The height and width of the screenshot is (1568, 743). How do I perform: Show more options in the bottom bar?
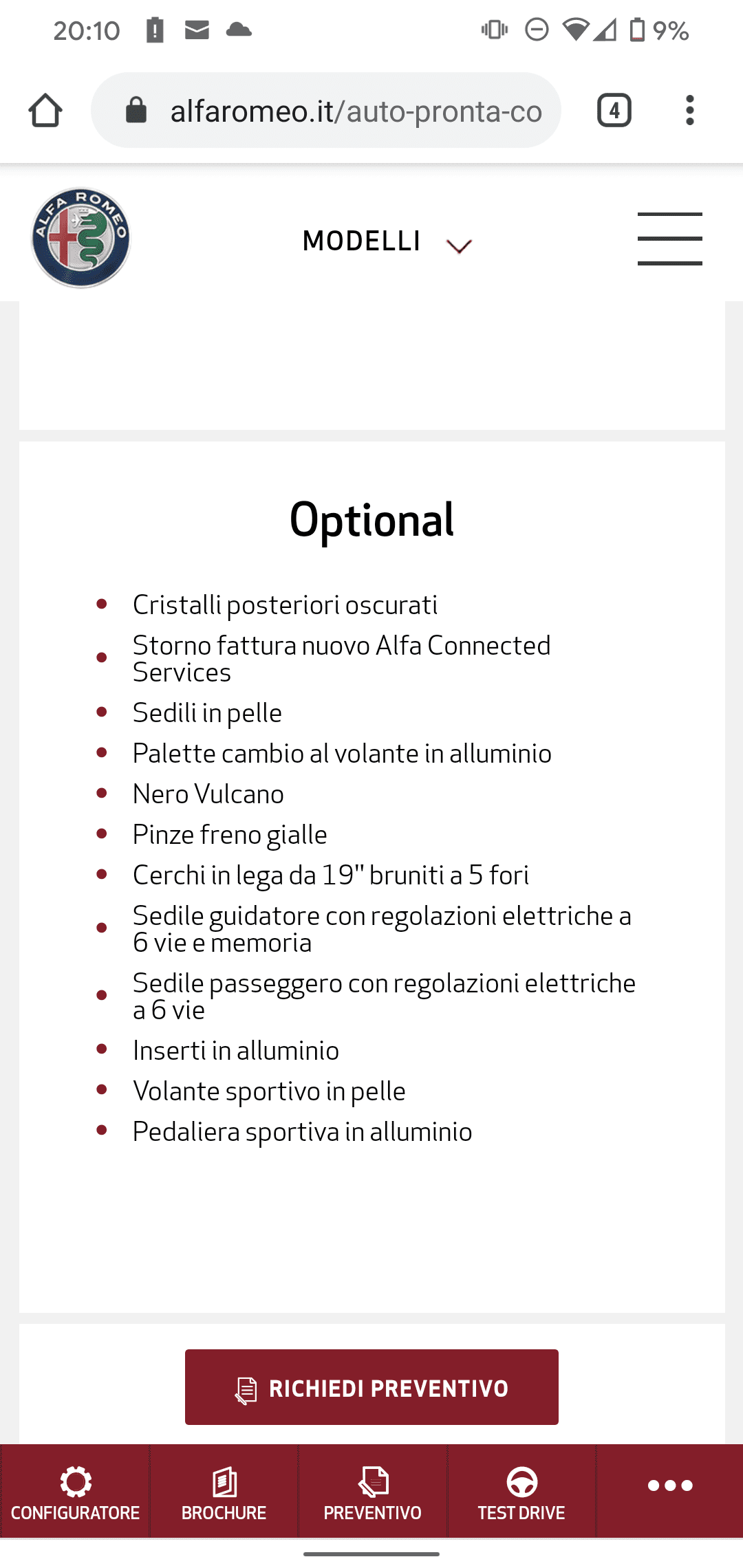[669, 1486]
